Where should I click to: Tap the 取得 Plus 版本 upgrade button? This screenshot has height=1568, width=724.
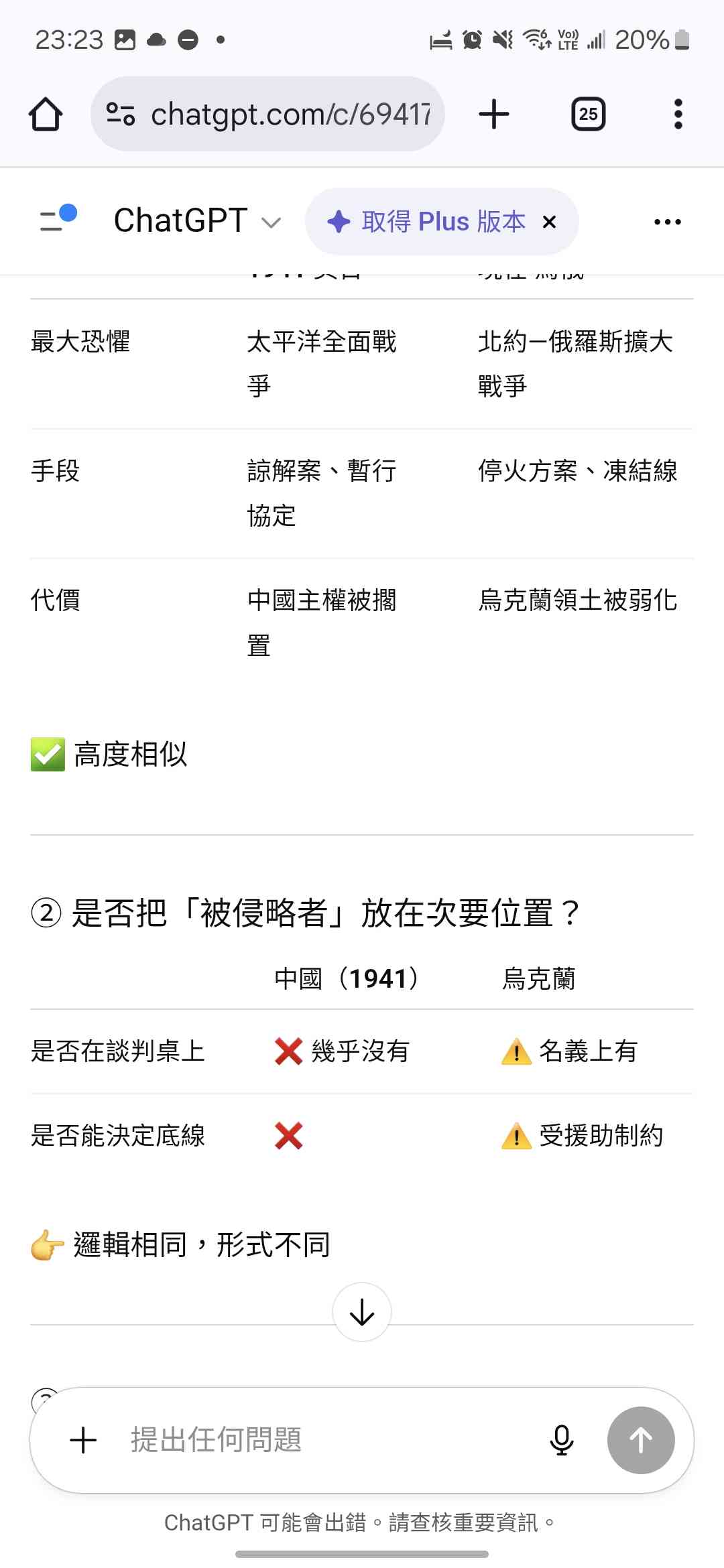426,221
